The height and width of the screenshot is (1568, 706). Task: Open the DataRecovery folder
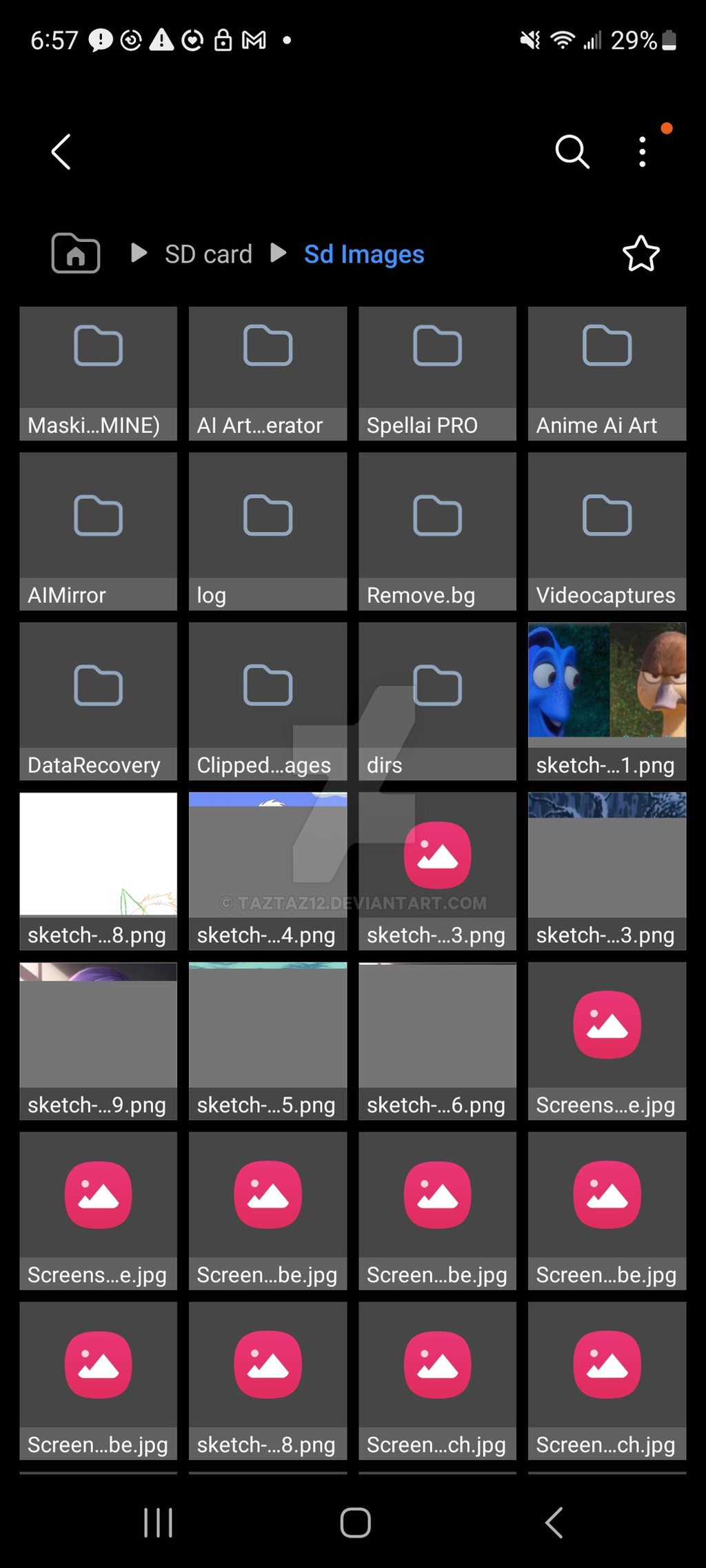(x=98, y=701)
